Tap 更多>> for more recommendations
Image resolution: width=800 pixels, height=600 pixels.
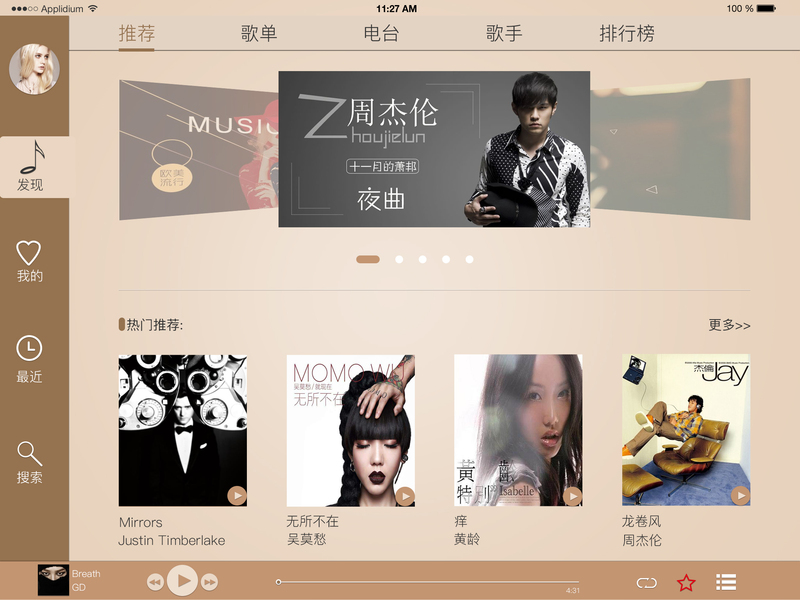coord(729,325)
